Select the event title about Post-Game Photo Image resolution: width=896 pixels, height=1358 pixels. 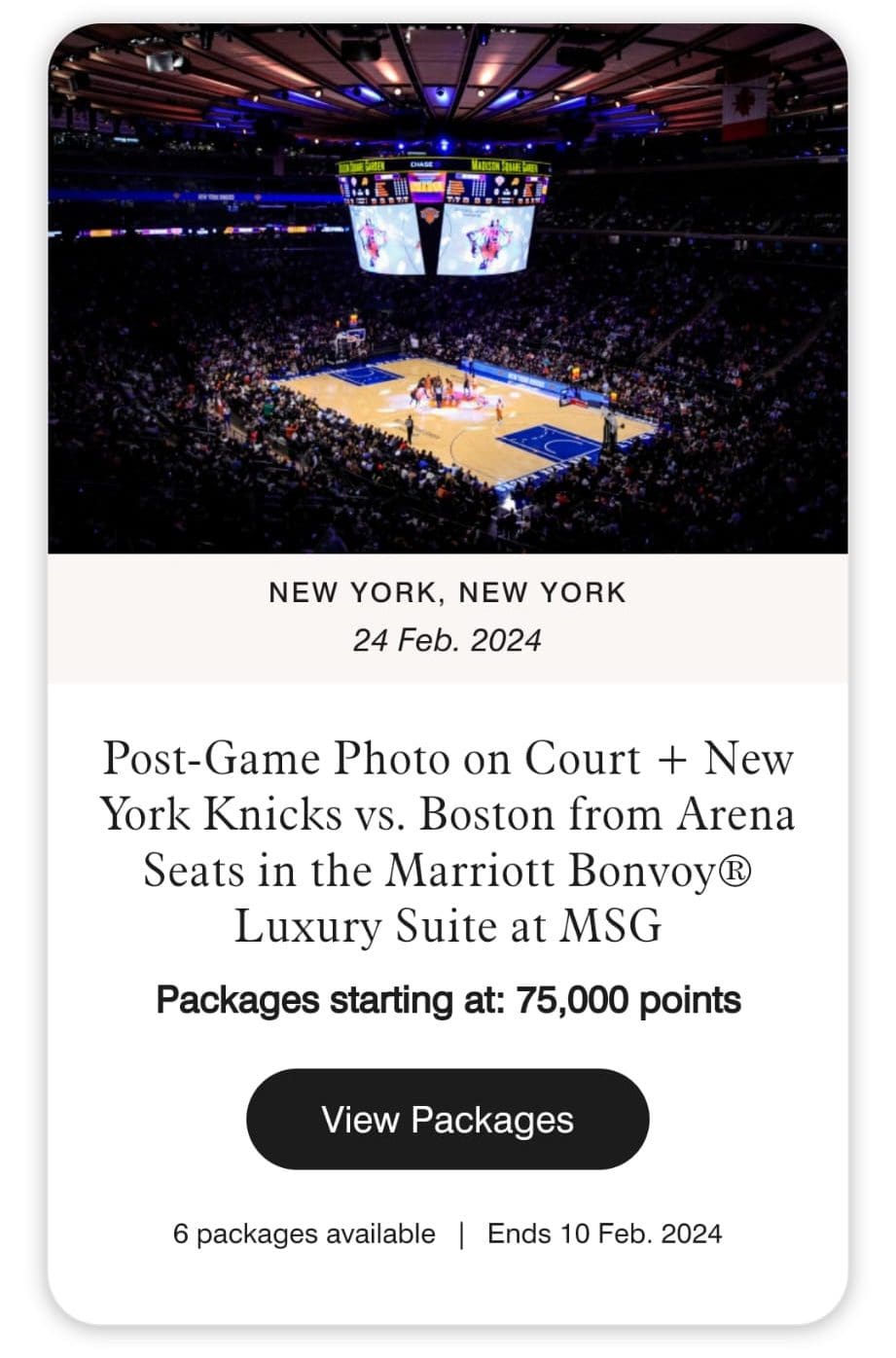click(x=448, y=841)
